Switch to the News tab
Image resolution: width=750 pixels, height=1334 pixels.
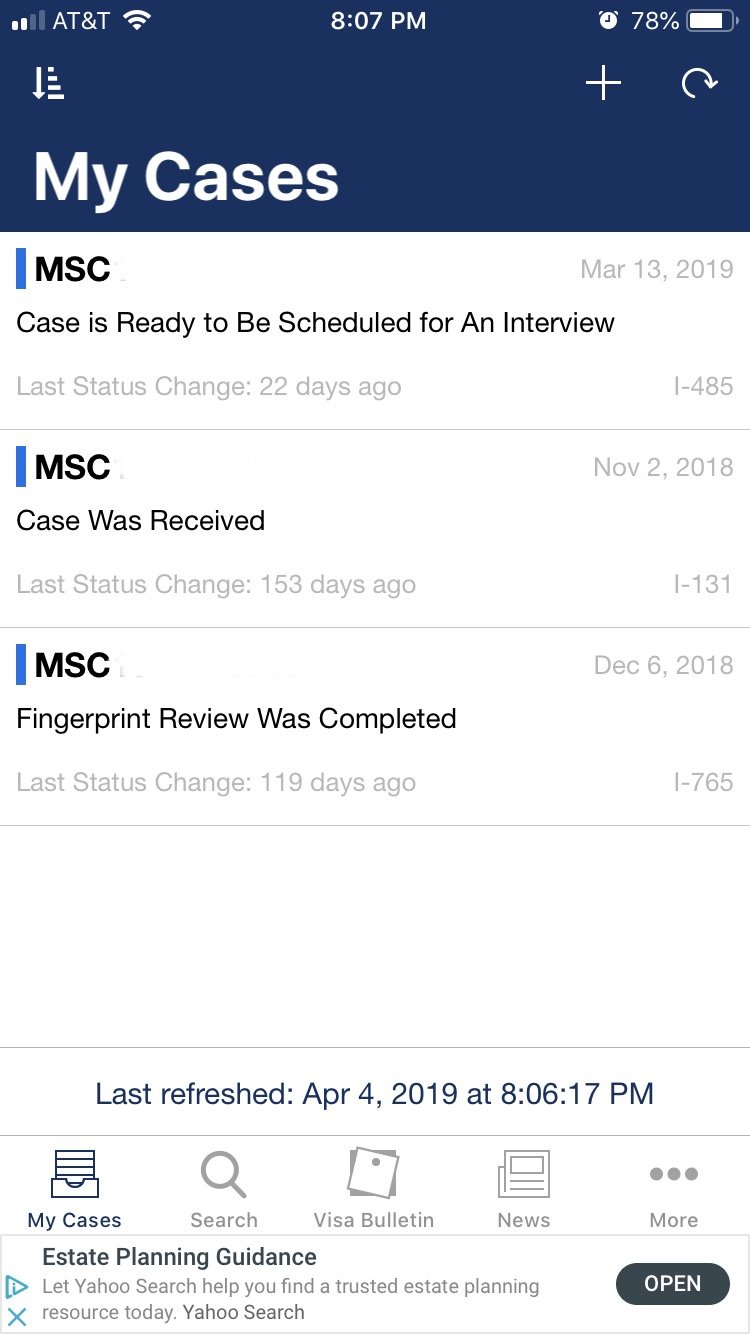[x=524, y=1188]
